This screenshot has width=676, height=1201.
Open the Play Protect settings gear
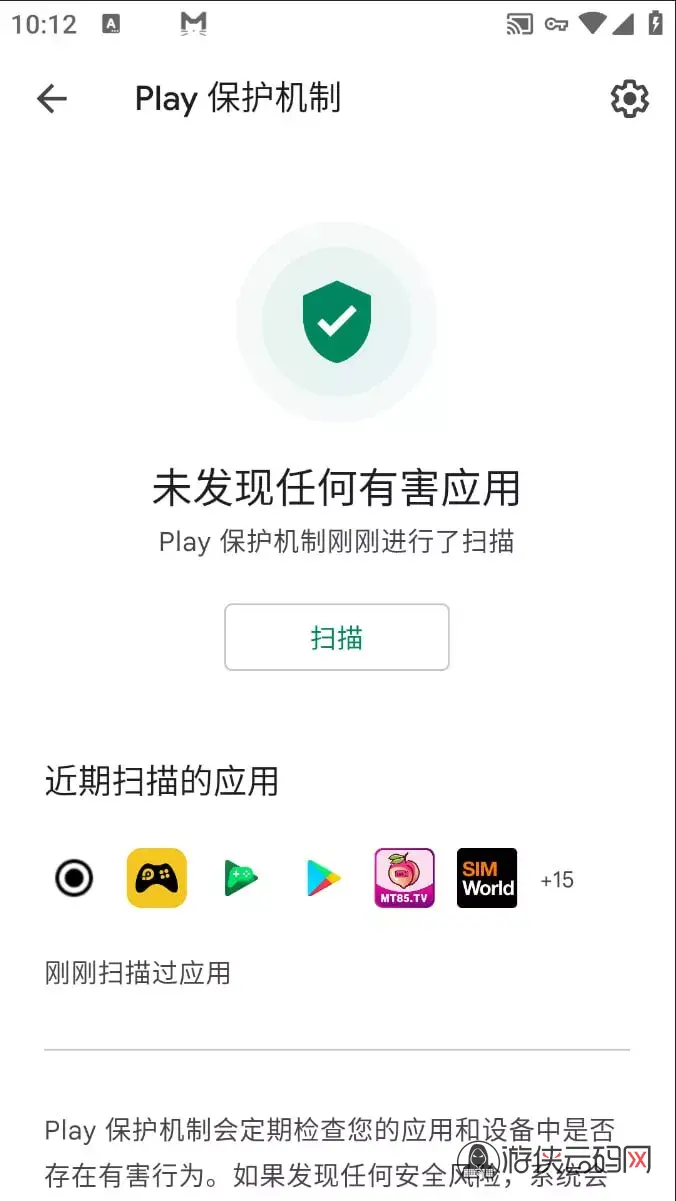tap(629, 98)
